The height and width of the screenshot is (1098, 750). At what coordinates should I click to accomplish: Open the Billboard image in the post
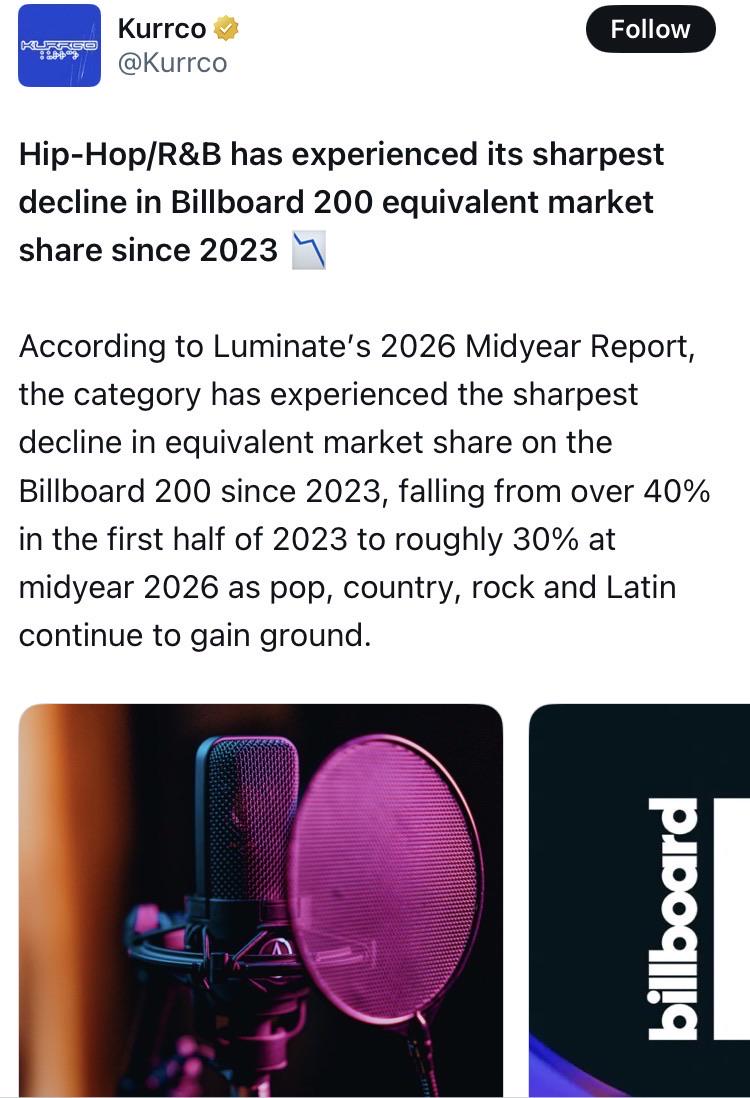pos(639,901)
